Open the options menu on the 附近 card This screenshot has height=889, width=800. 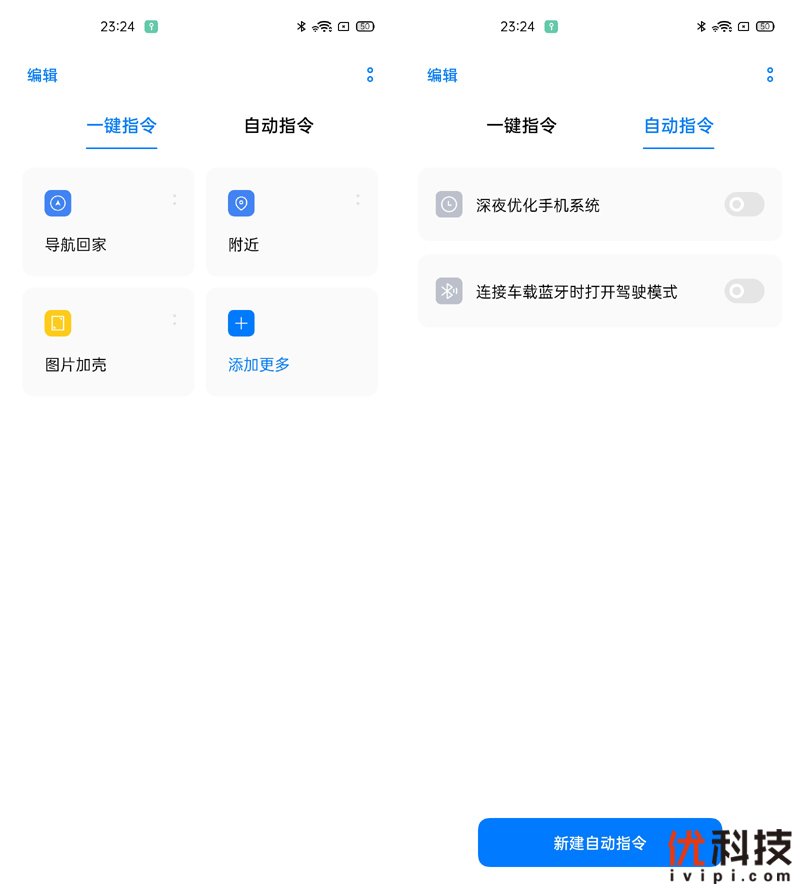click(358, 199)
